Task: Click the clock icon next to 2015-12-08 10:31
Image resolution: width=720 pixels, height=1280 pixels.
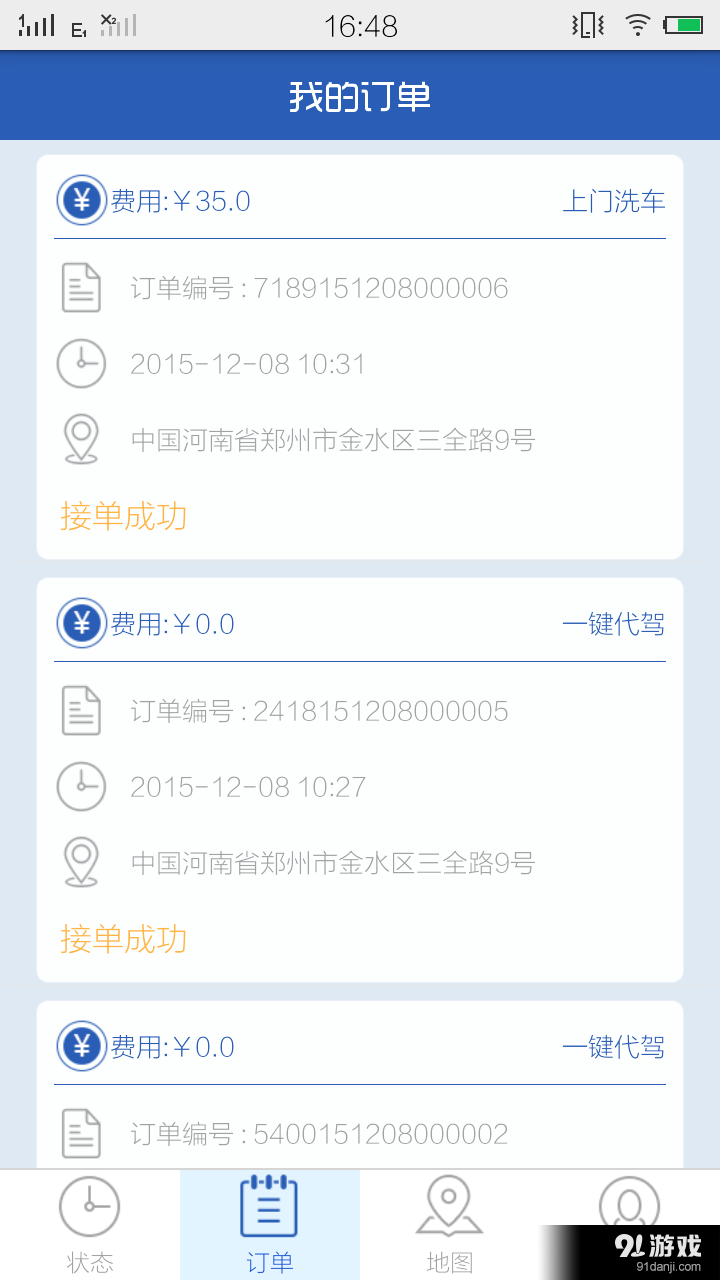Action: (81, 363)
